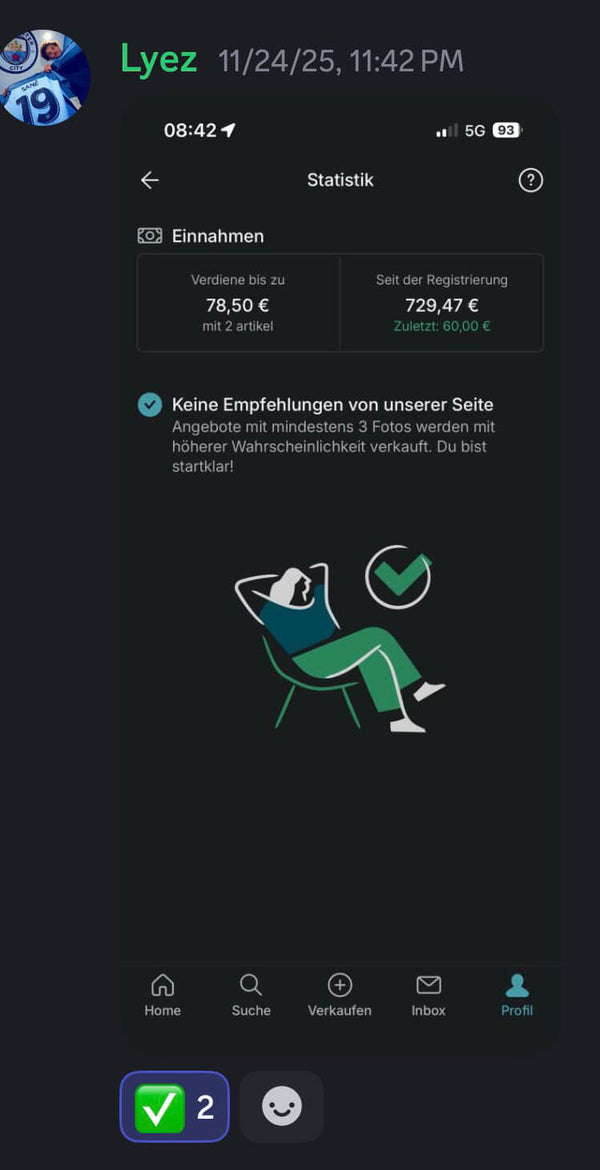Image resolution: width=600 pixels, height=1170 pixels.
Task: Add a new emoji reaction
Action: 281,1106
